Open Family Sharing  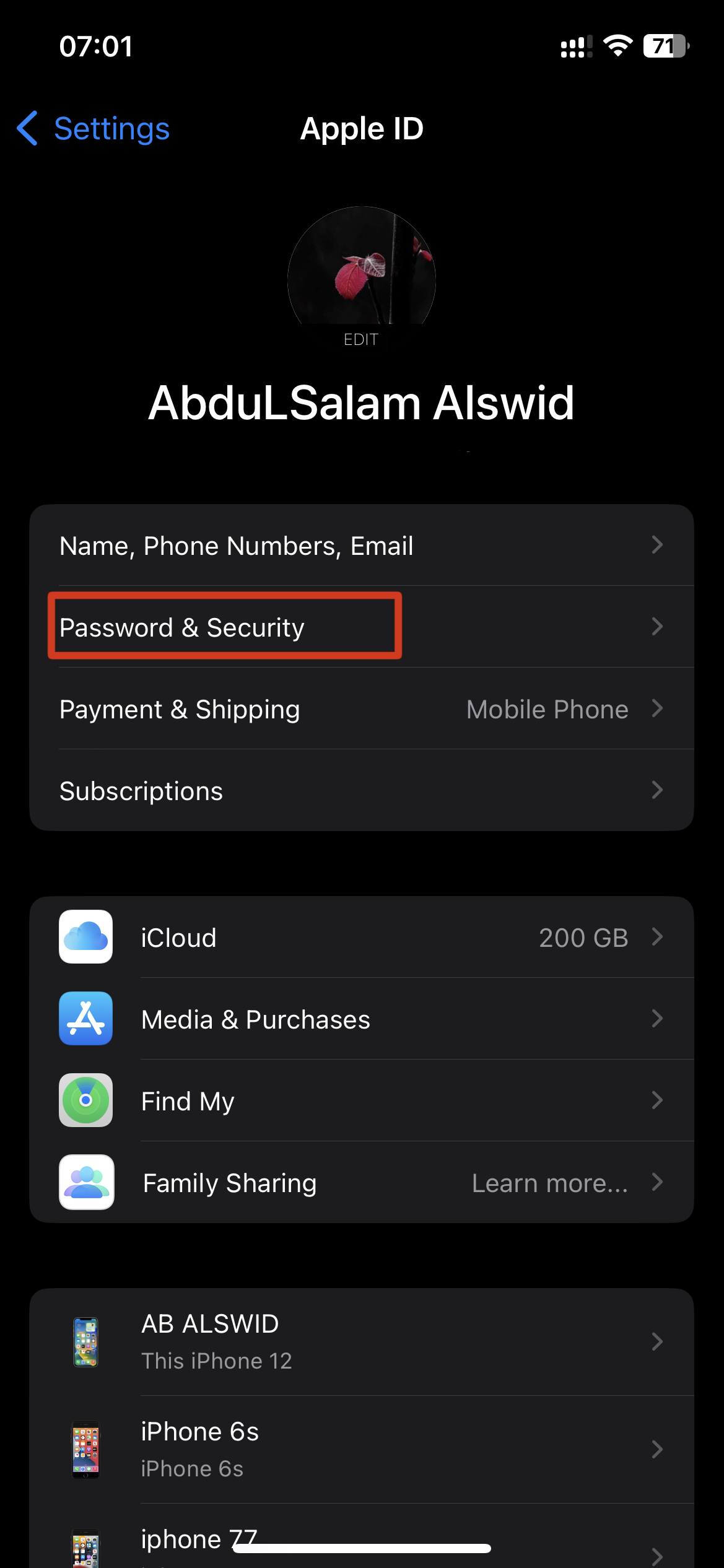coord(361,1183)
